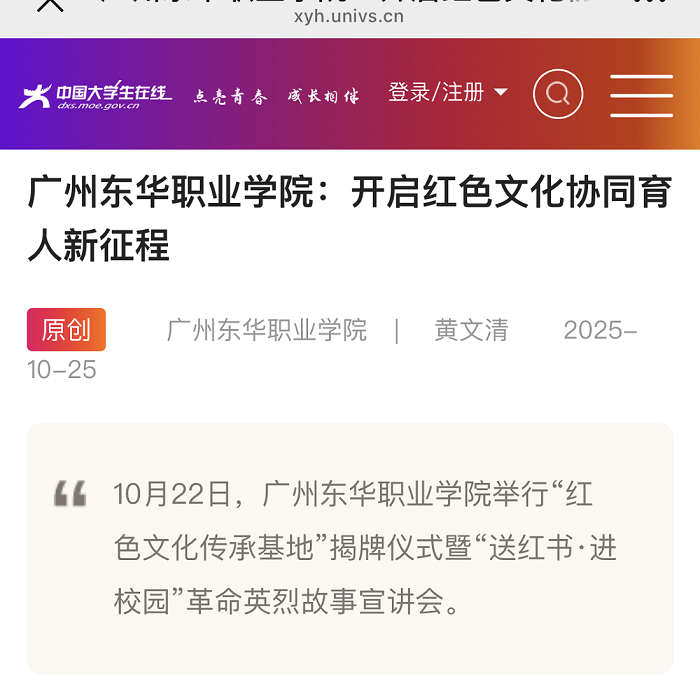Expand the 登录/注册 dropdown
Image resolution: width=700 pixels, height=700 pixels.
[448, 93]
